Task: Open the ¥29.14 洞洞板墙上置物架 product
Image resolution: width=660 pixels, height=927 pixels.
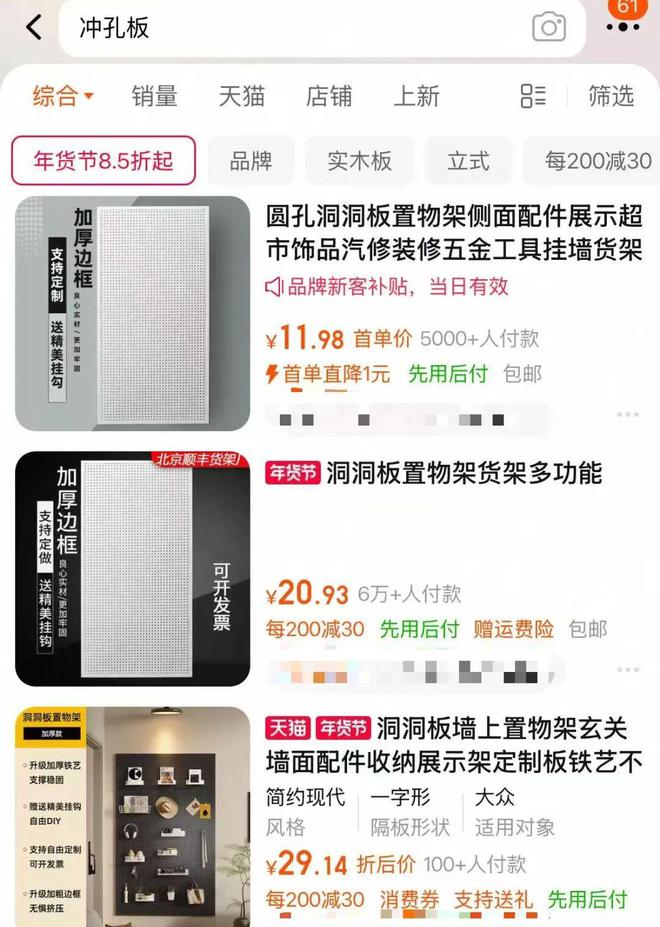Action: [x=453, y=745]
